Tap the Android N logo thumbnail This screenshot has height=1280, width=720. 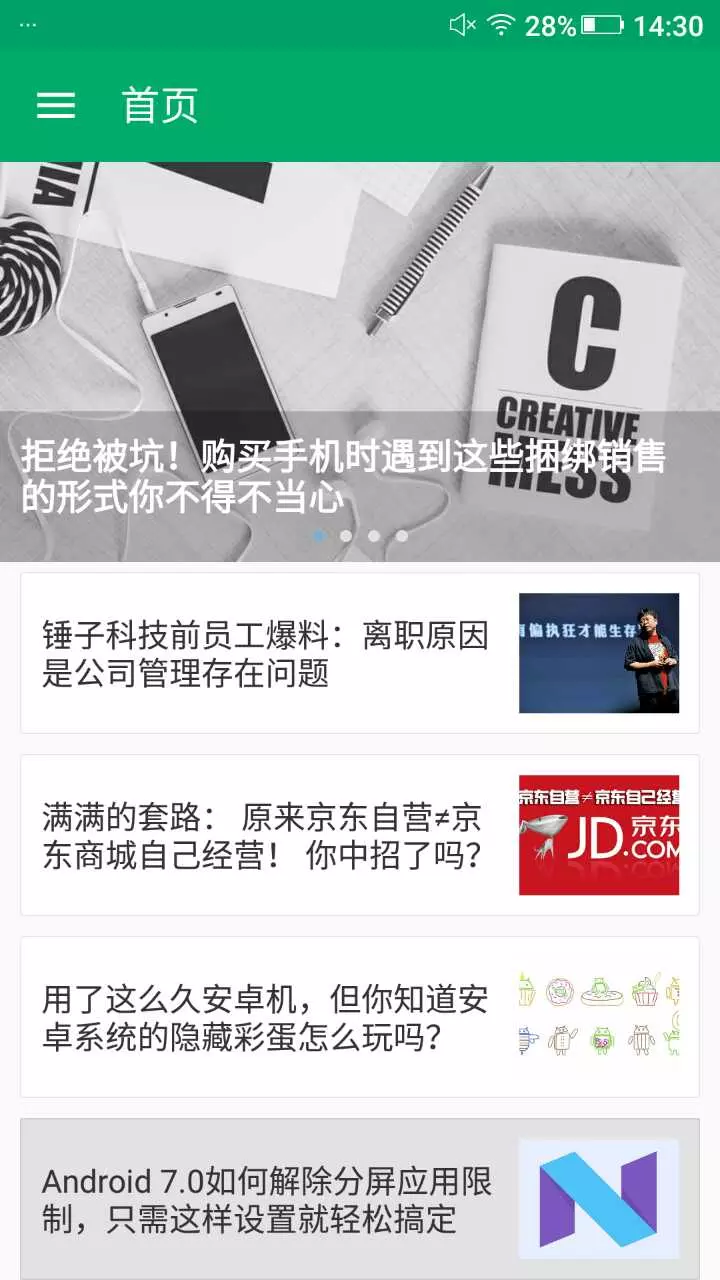598,1196
